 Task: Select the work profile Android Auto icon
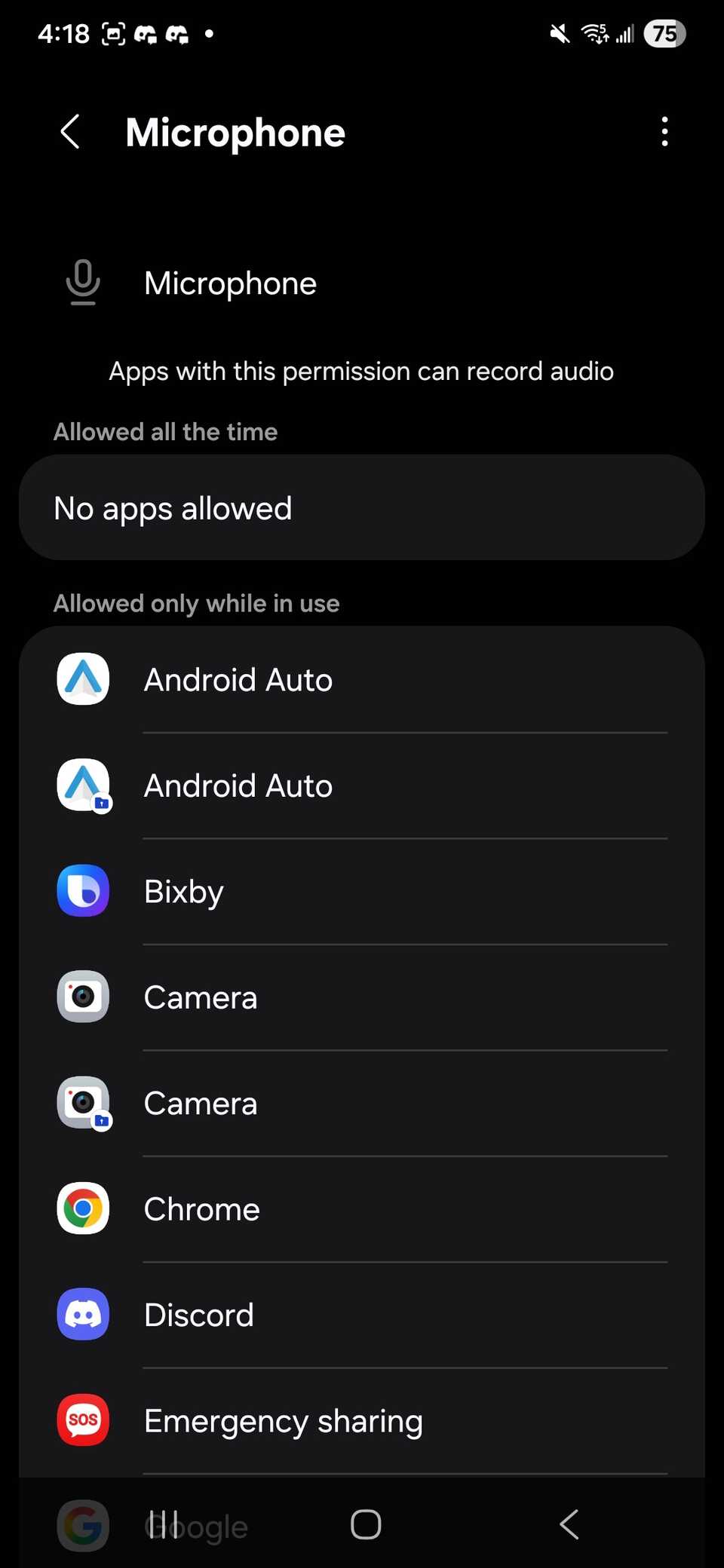click(x=83, y=785)
